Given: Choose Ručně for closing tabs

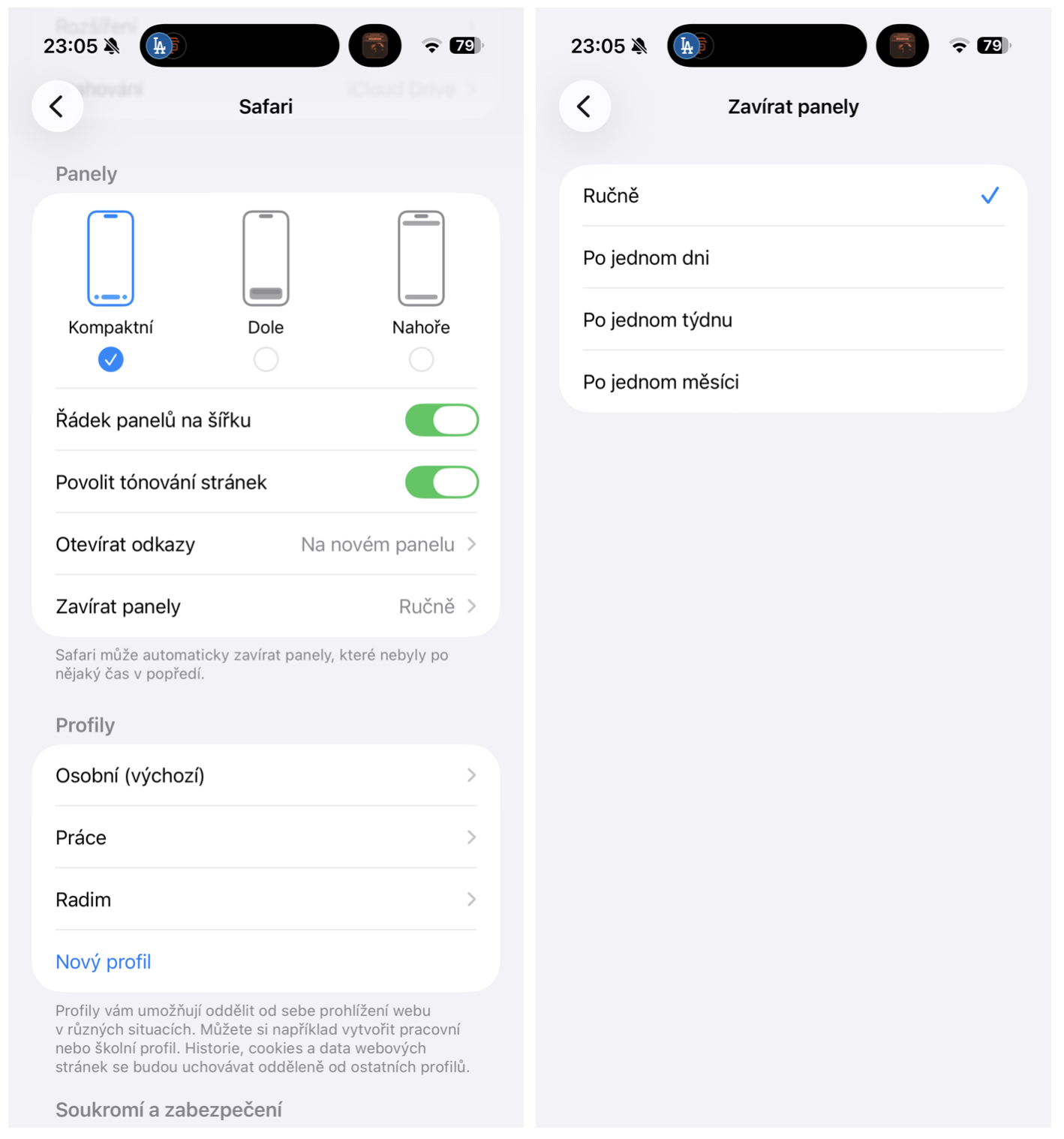Looking at the screenshot, I should (x=792, y=197).
